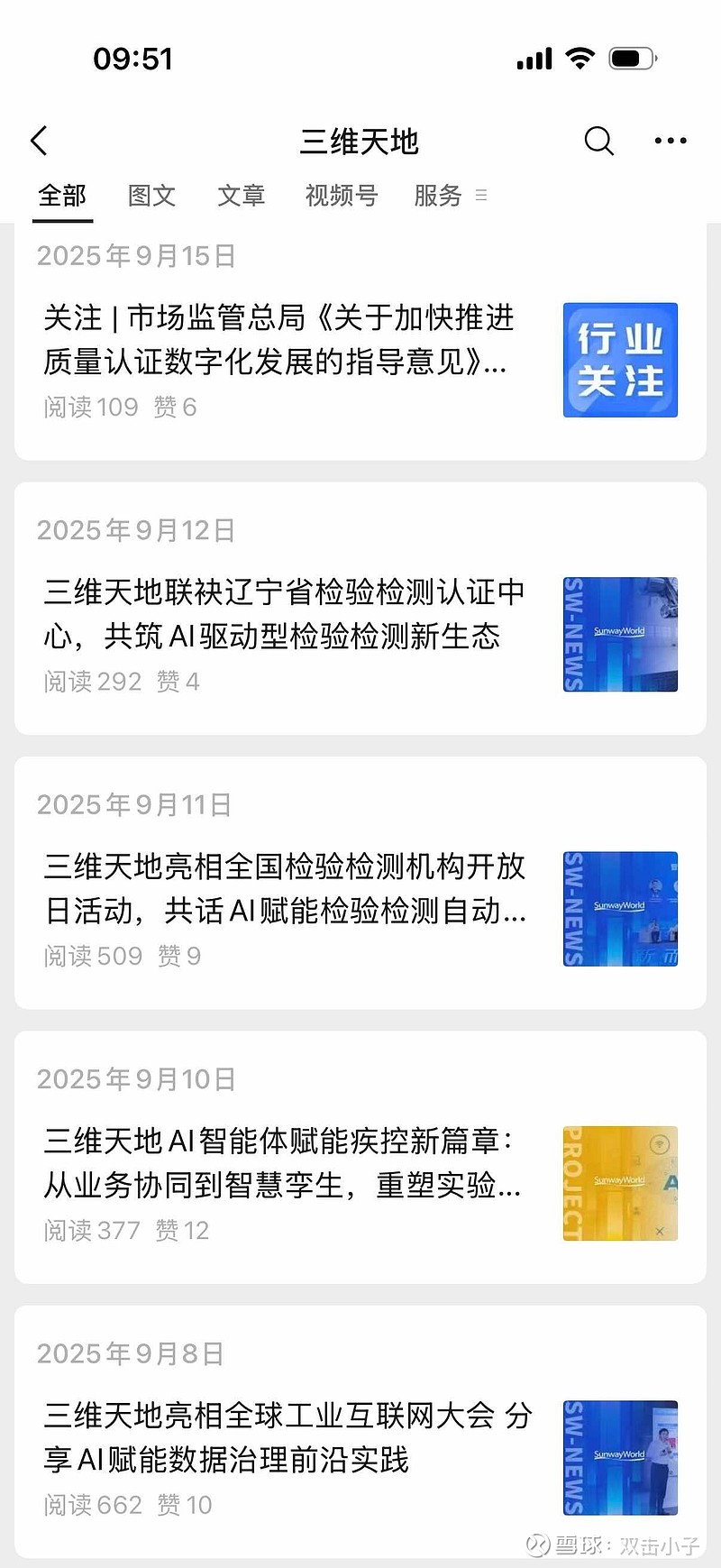Image resolution: width=721 pixels, height=1568 pixels.
Task: Select the currently active 全部 tab
Action: (62, 195)
